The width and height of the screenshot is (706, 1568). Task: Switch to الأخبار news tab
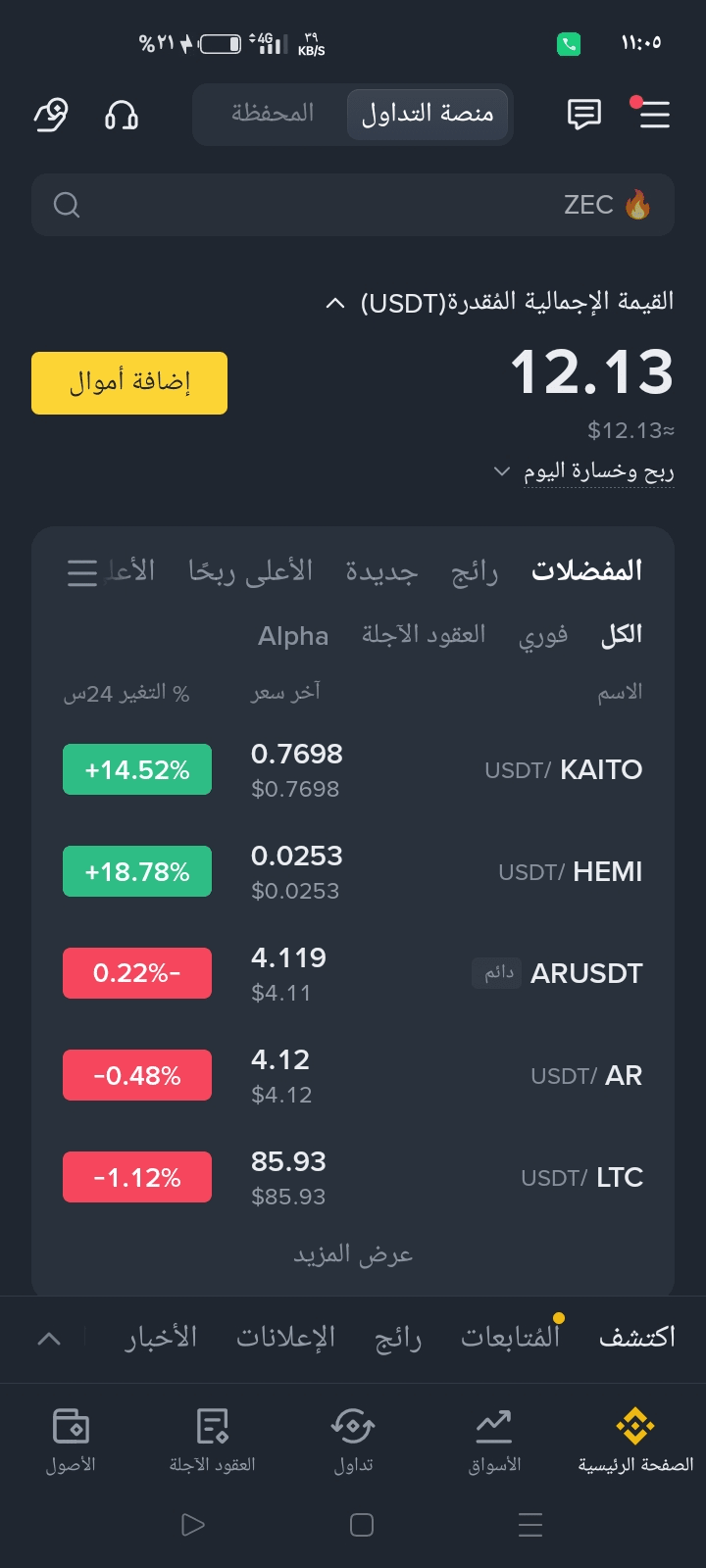(161, 1338)
